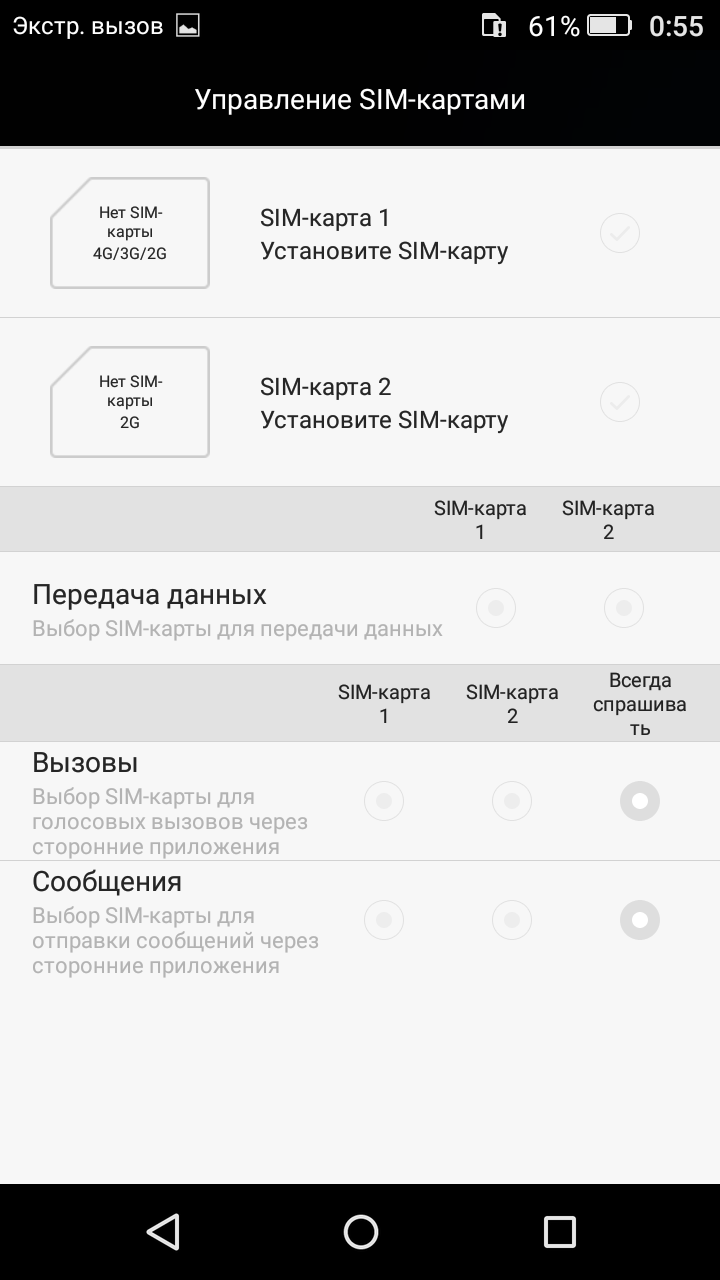Choose SIM-карта 1 for Вызовы
This screenshot has height=1280, width=720.
[384, 801]
